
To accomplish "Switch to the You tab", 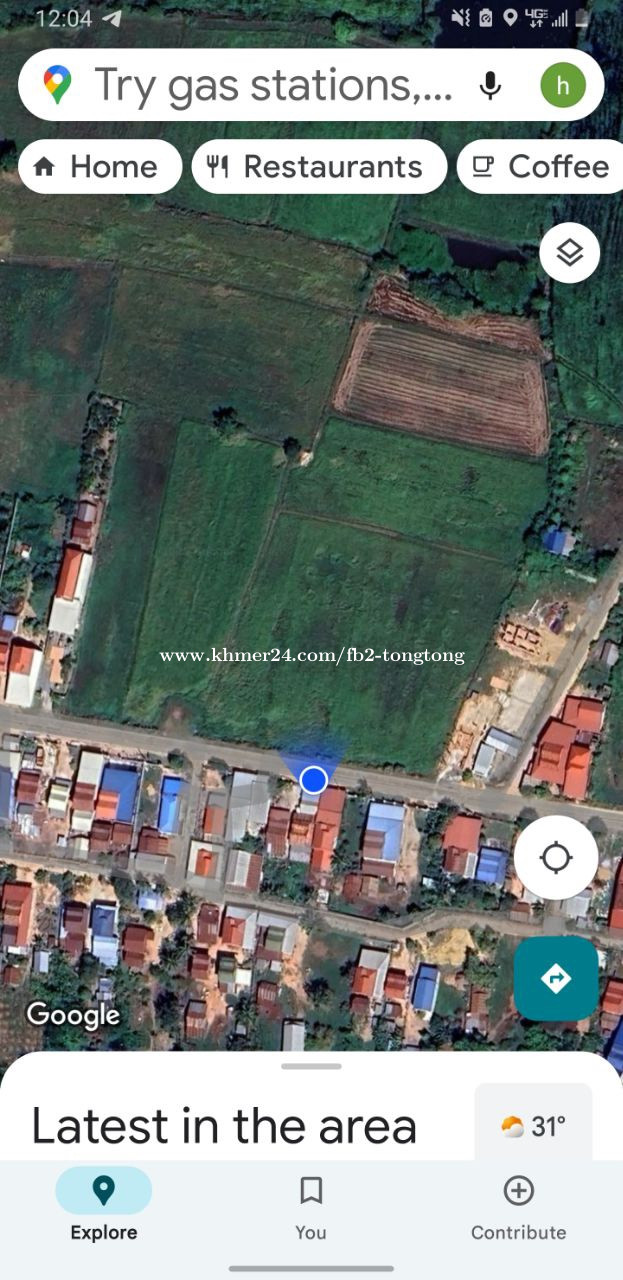I will pyautogui.click(x=311, y=1205).
